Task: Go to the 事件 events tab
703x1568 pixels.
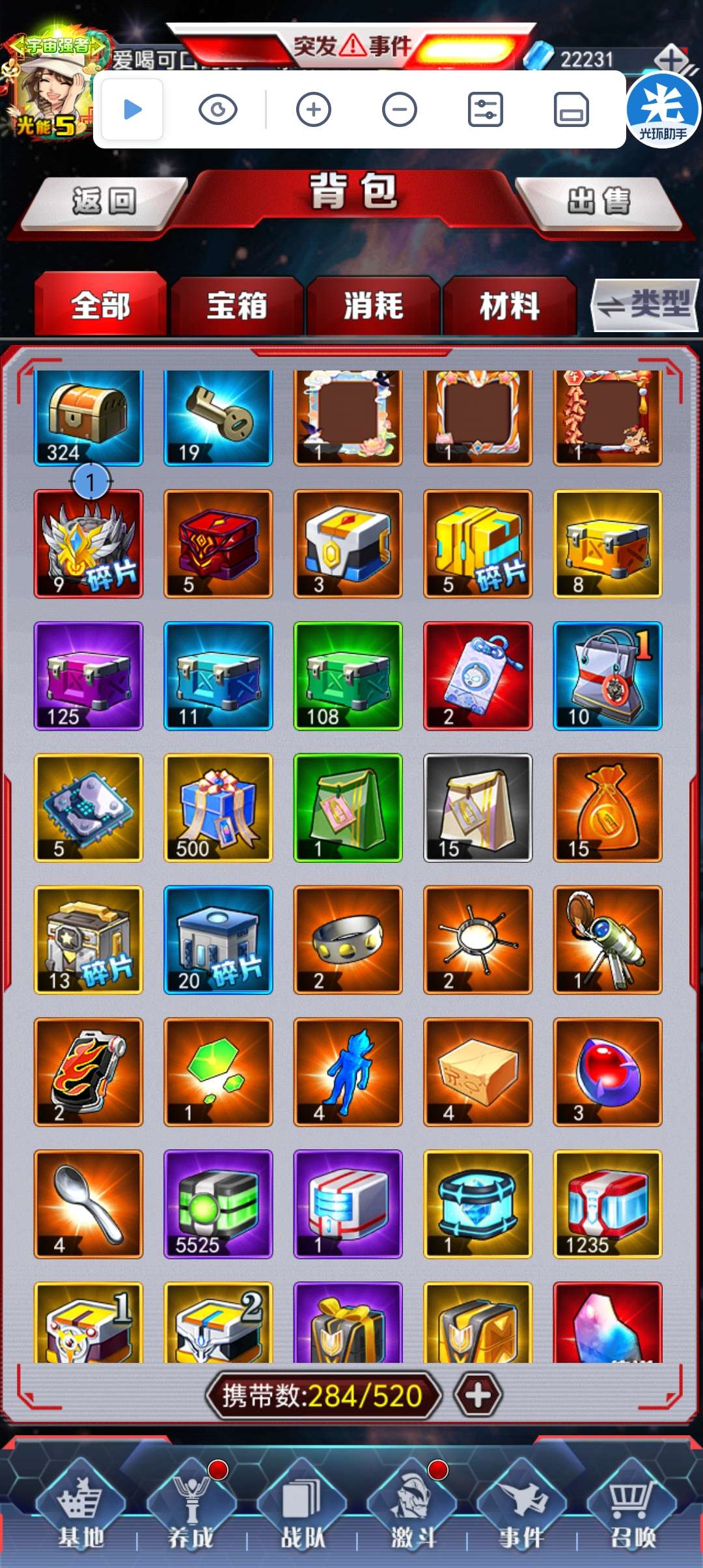Action: 521,1512
